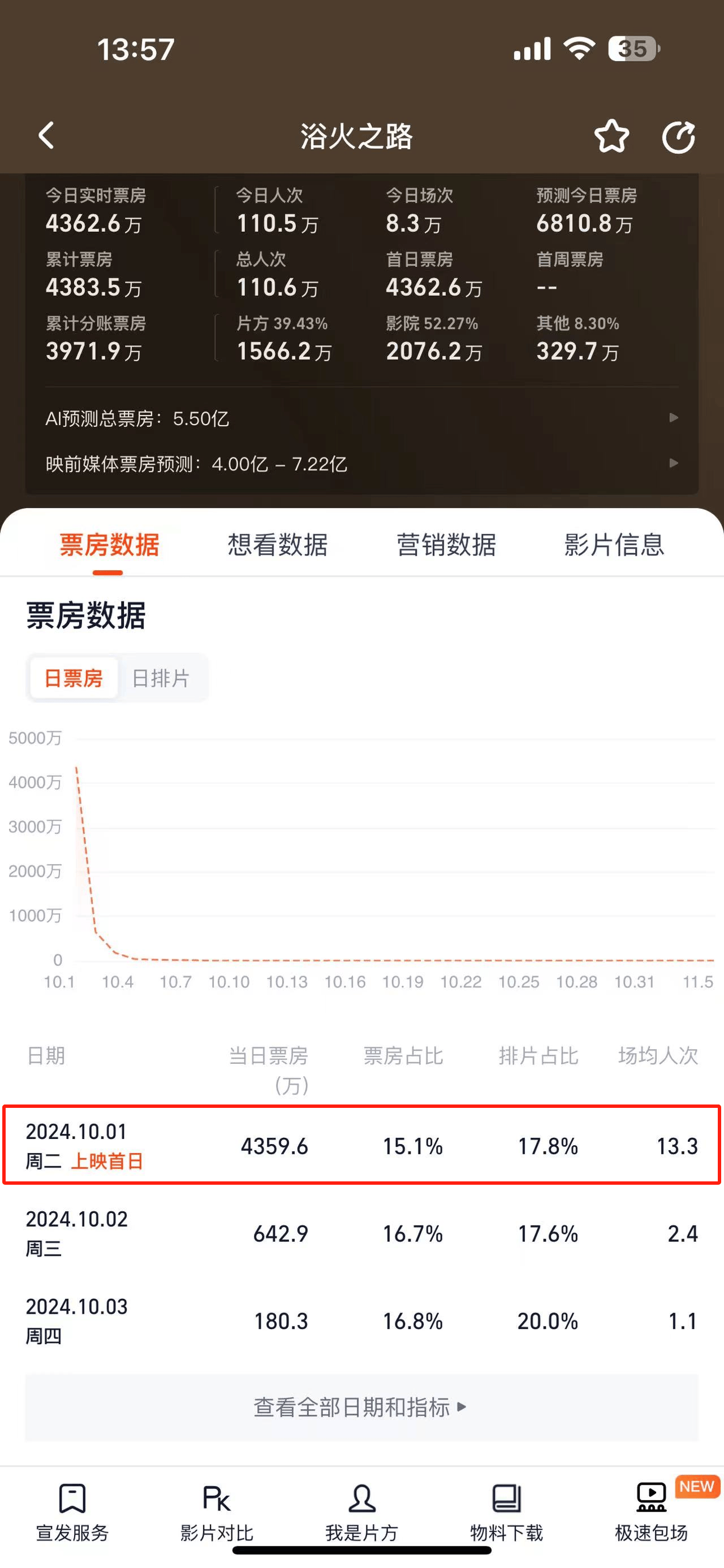View 查看全部日期和指标
This screenshot has height=1568, width=724.
pos(361,1407)
